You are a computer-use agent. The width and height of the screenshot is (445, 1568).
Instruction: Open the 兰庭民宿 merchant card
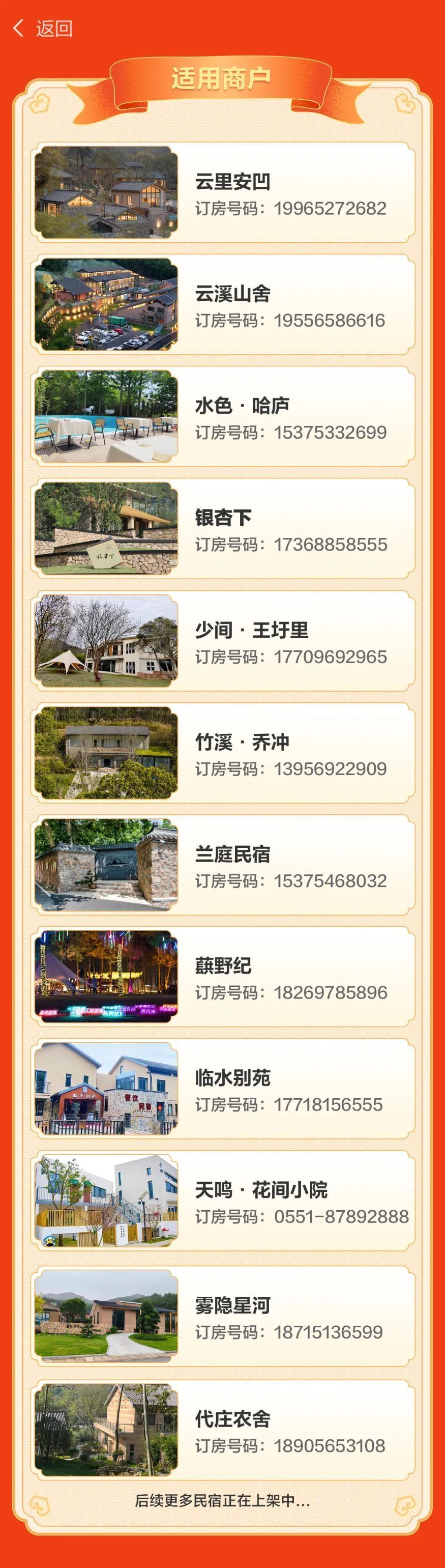(x=223, y=865)
